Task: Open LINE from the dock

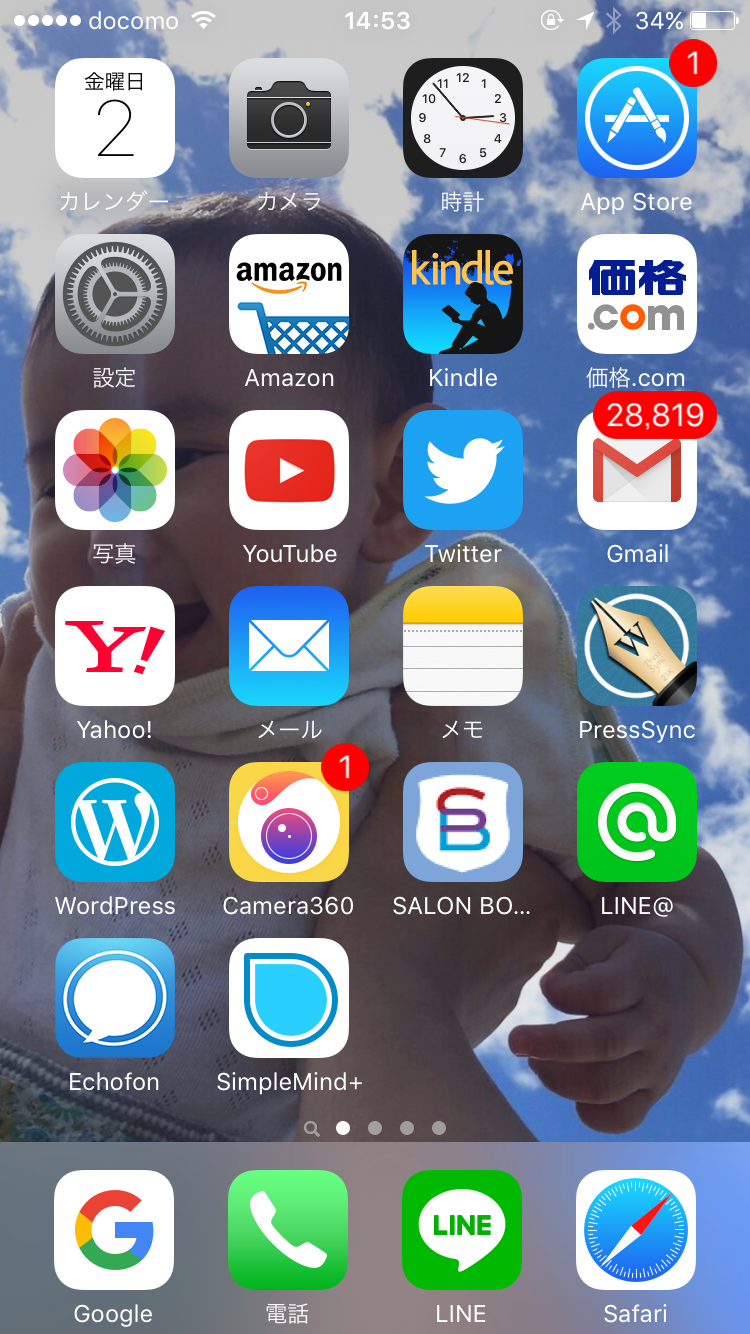Action: pyautogui.click(x=462, y=1230)
